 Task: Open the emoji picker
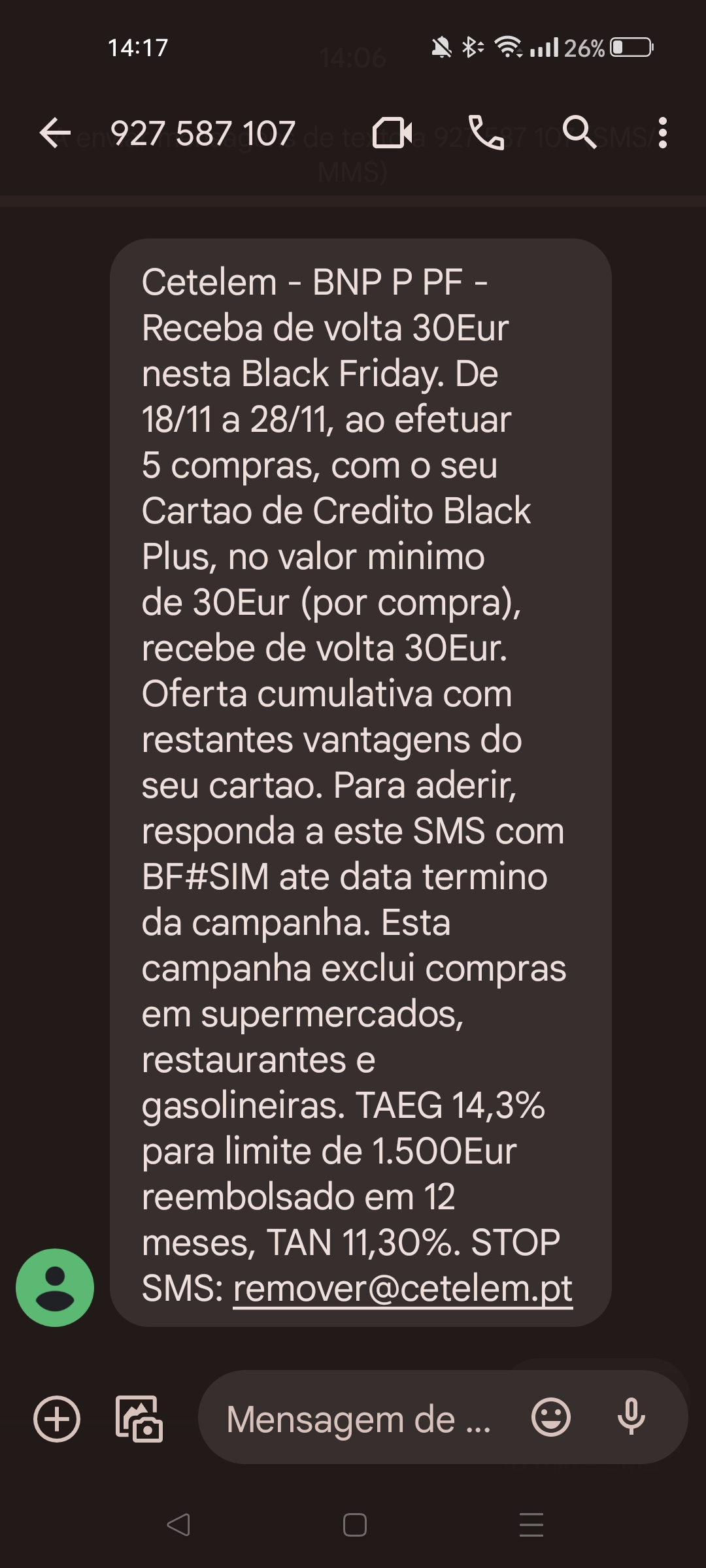coord(551,1418)
